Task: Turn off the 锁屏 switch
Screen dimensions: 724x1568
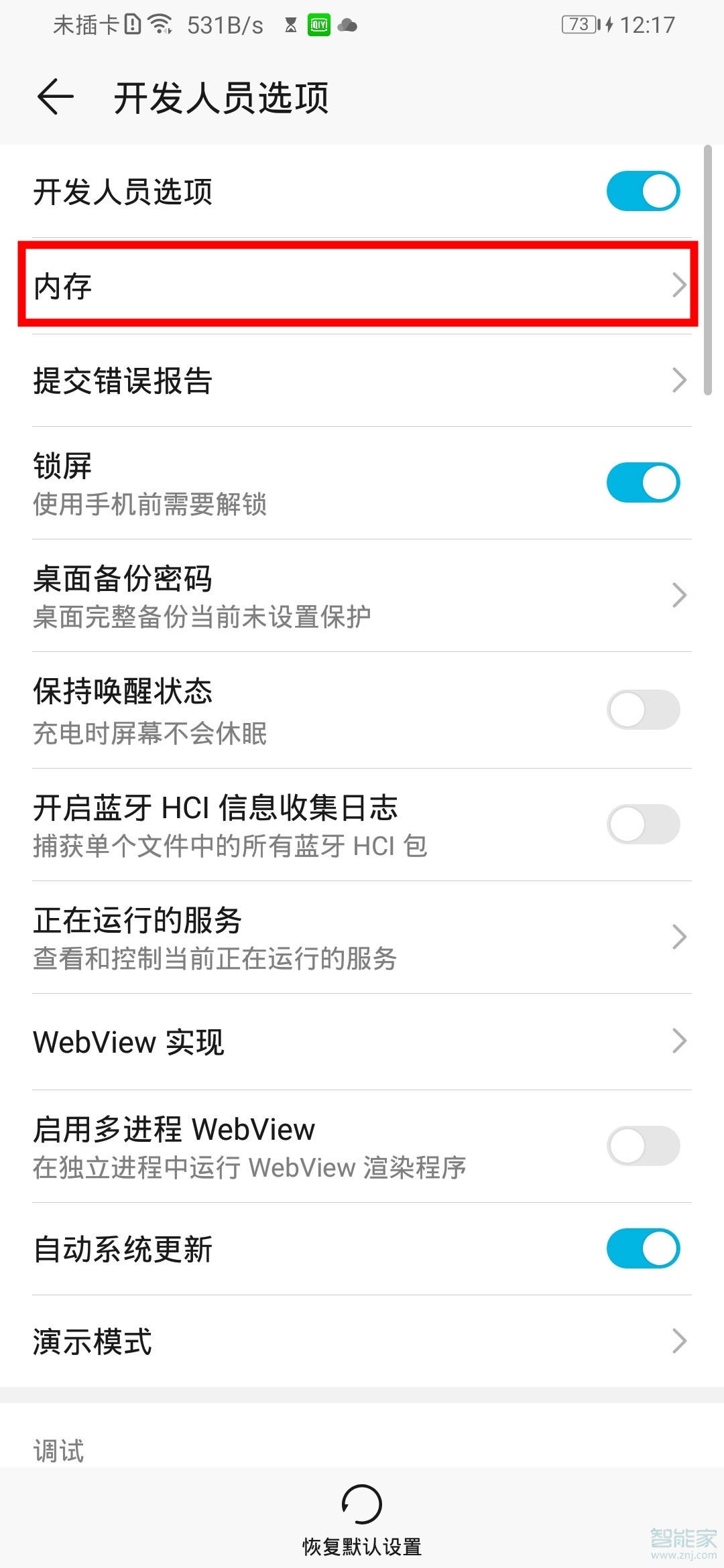Action: coord(642,482)
